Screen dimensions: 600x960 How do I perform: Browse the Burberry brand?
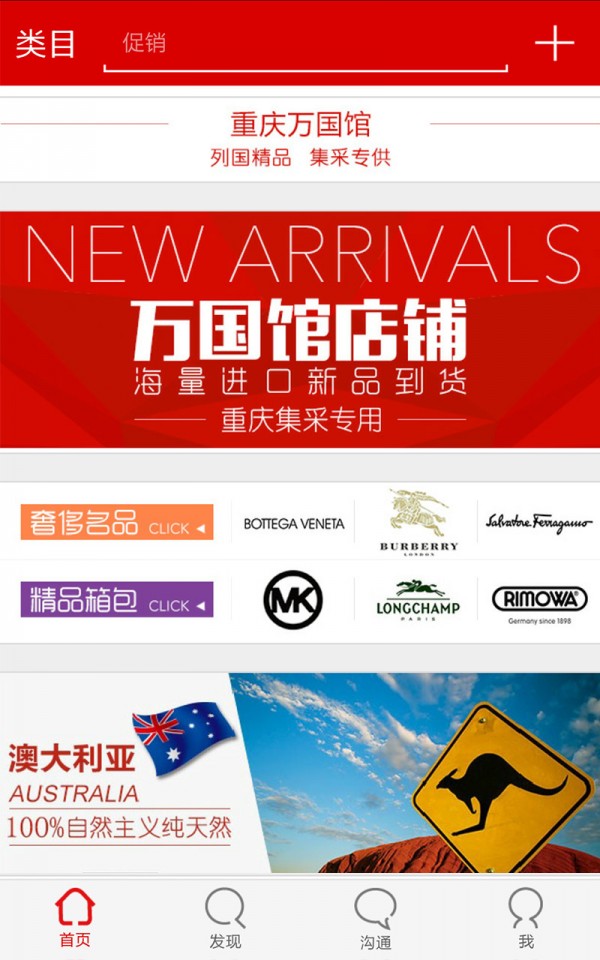(x=418, y=521)
